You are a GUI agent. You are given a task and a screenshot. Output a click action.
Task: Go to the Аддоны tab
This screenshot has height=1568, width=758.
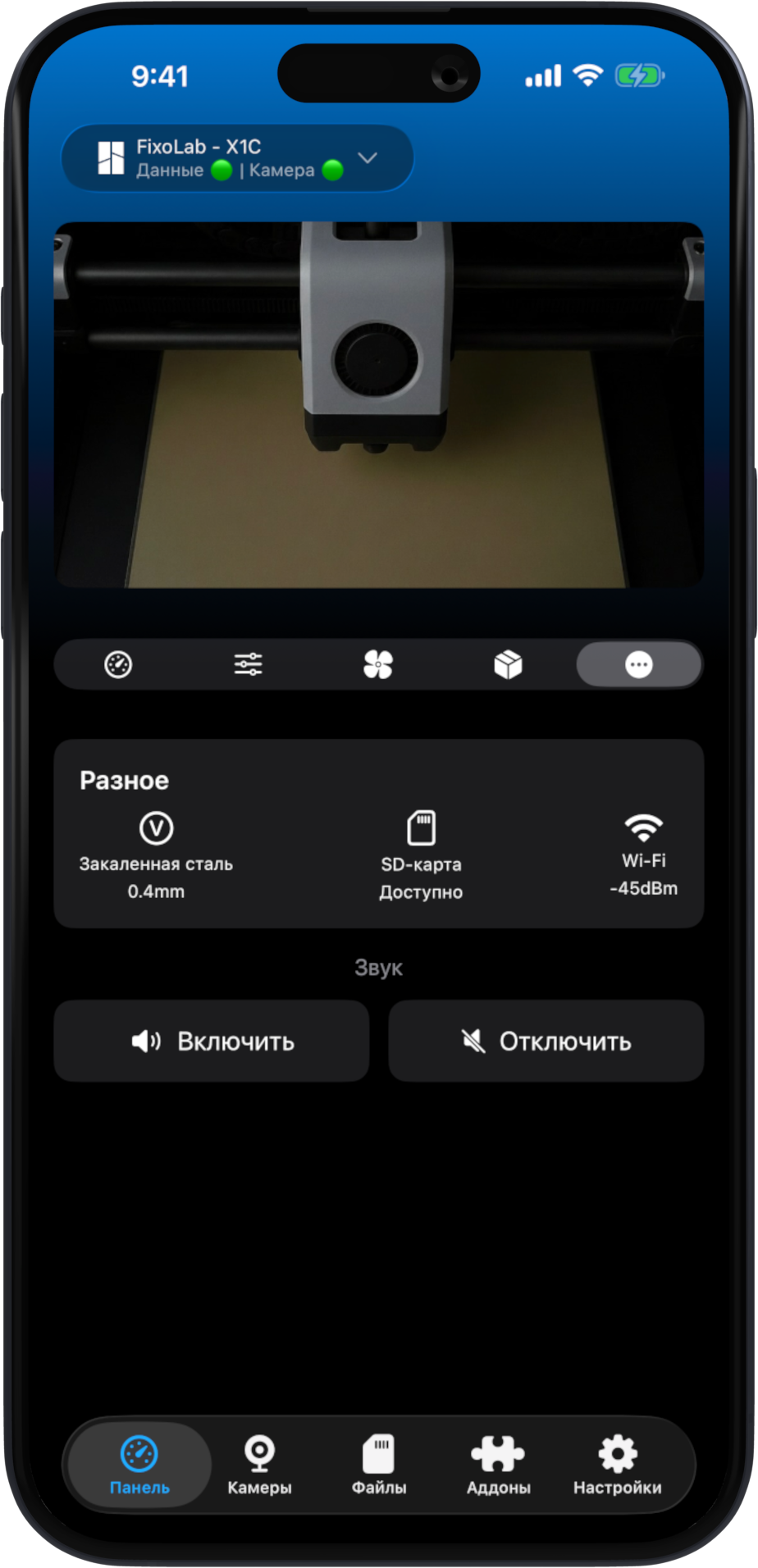[x=498, y=1465]
